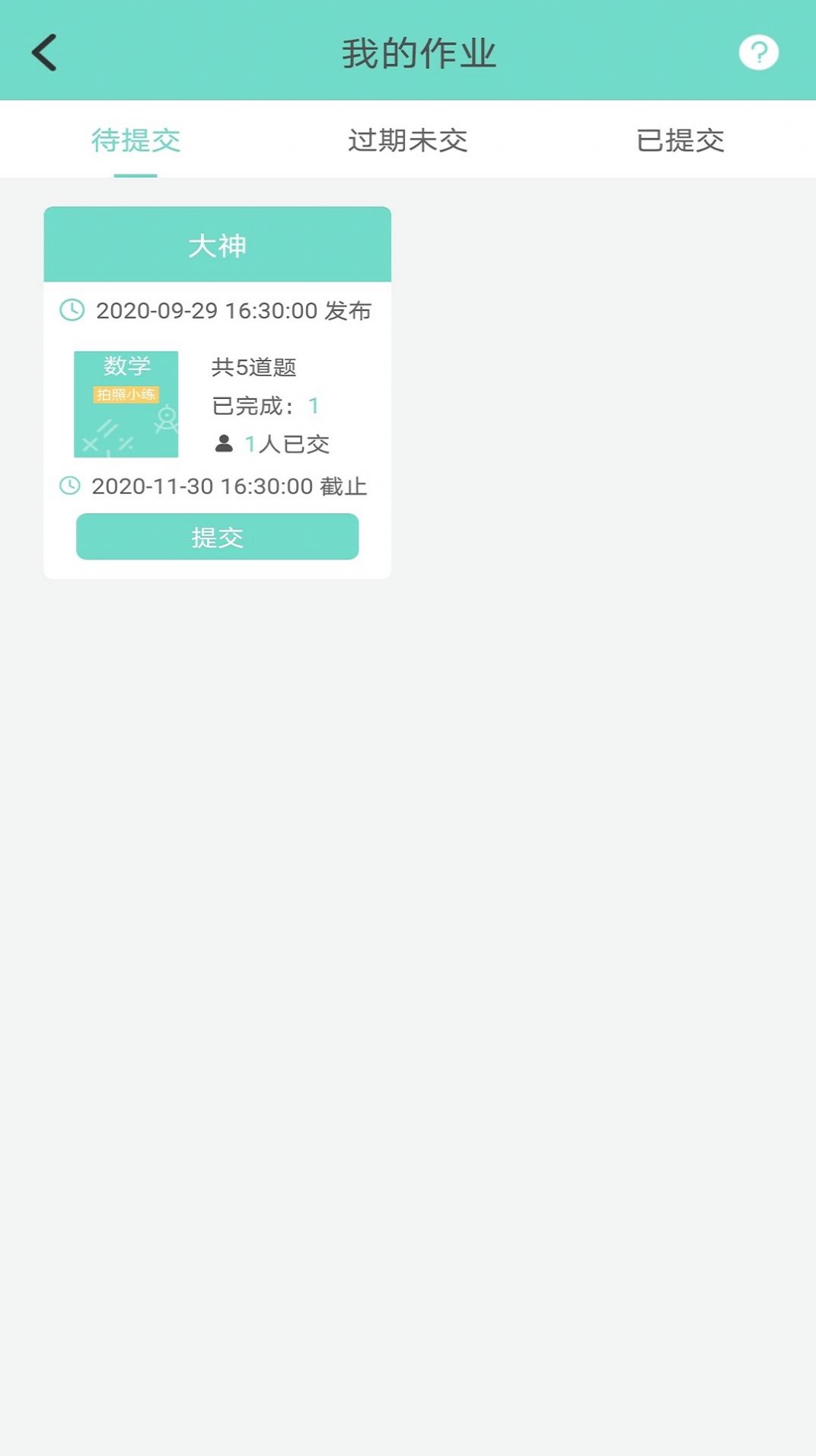Open the 已提交 tab
This screenshot has width=816, height=1456.
pos(680,140)
